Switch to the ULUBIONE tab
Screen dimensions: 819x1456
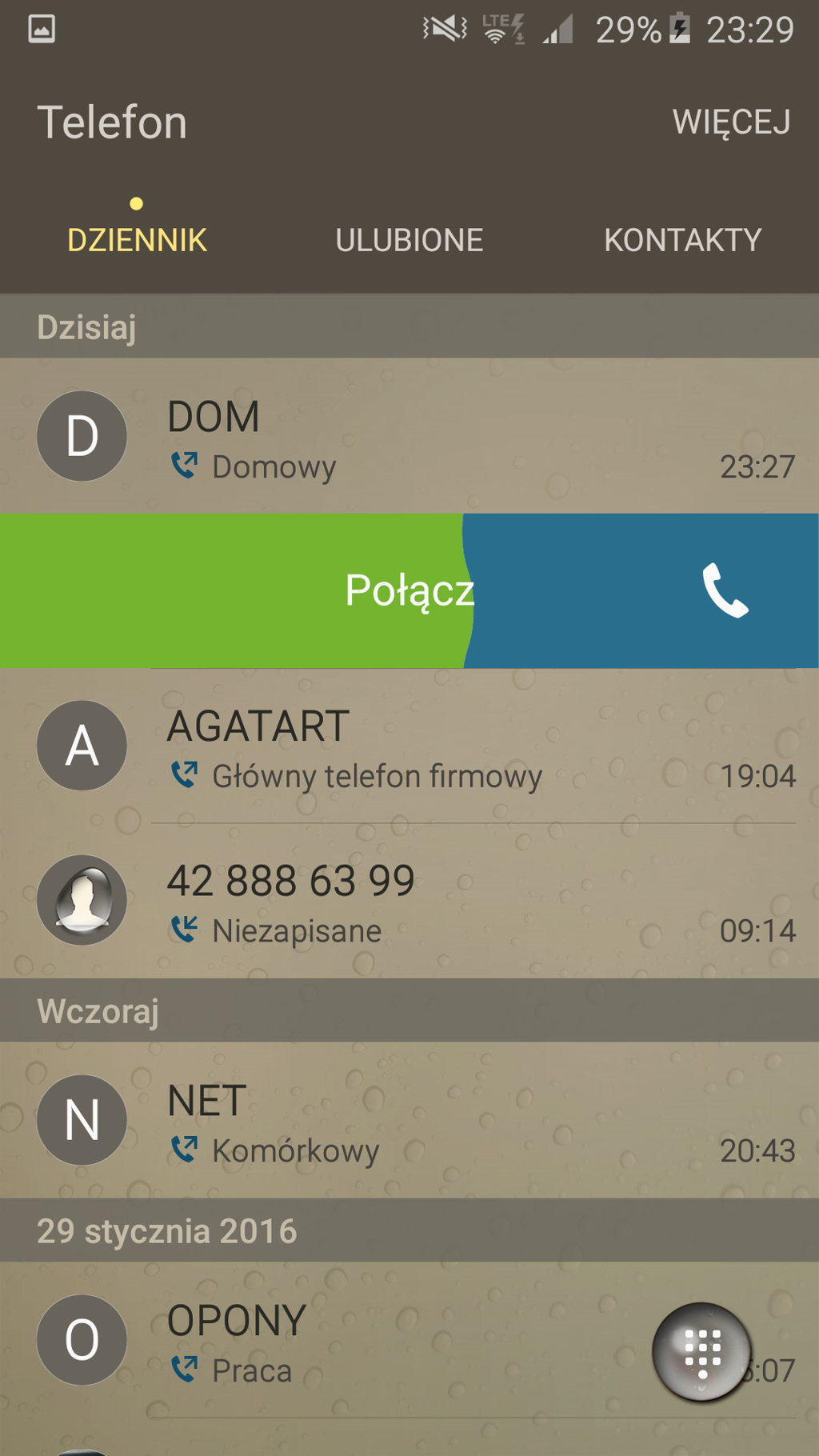click(x=409, y=240)
